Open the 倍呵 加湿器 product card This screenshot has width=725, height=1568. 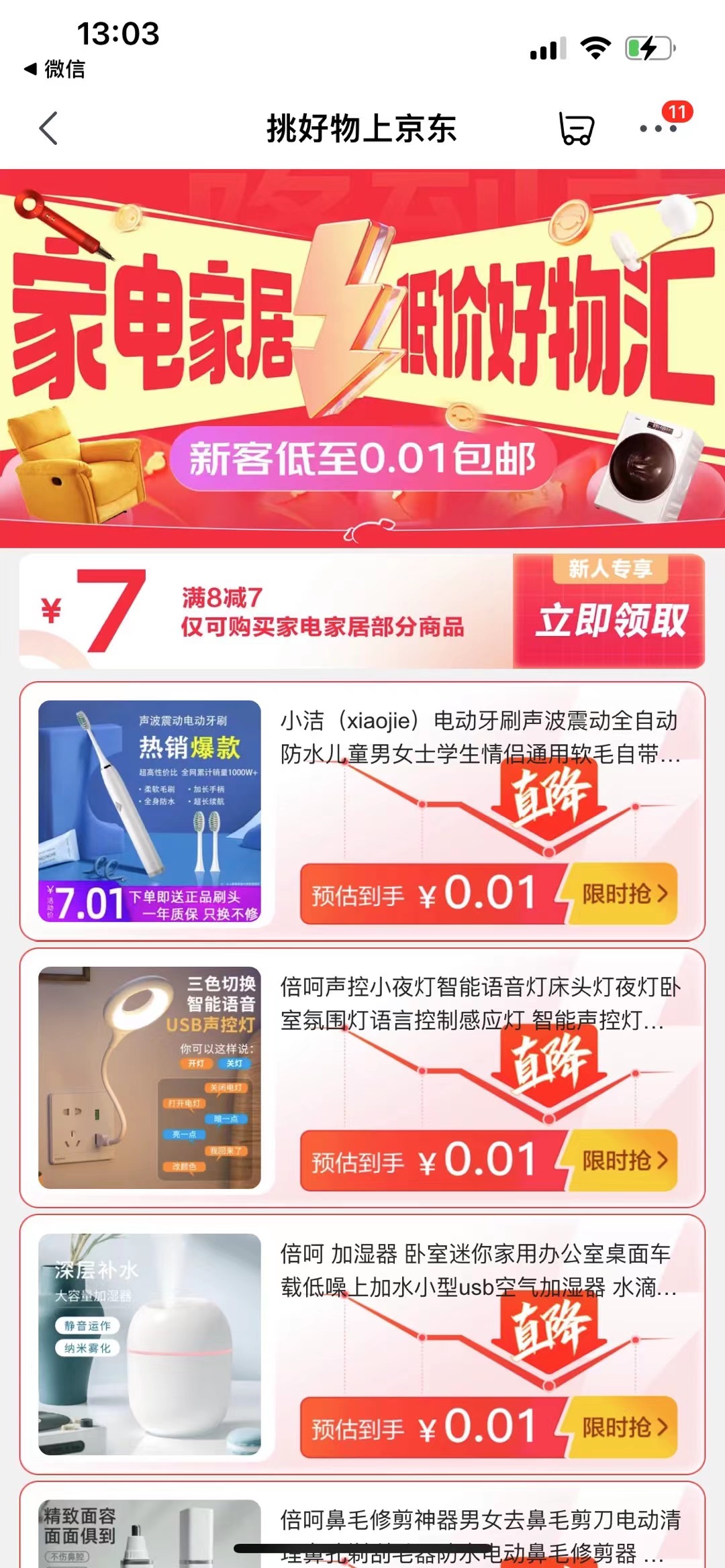click(x=479, y=1269)
